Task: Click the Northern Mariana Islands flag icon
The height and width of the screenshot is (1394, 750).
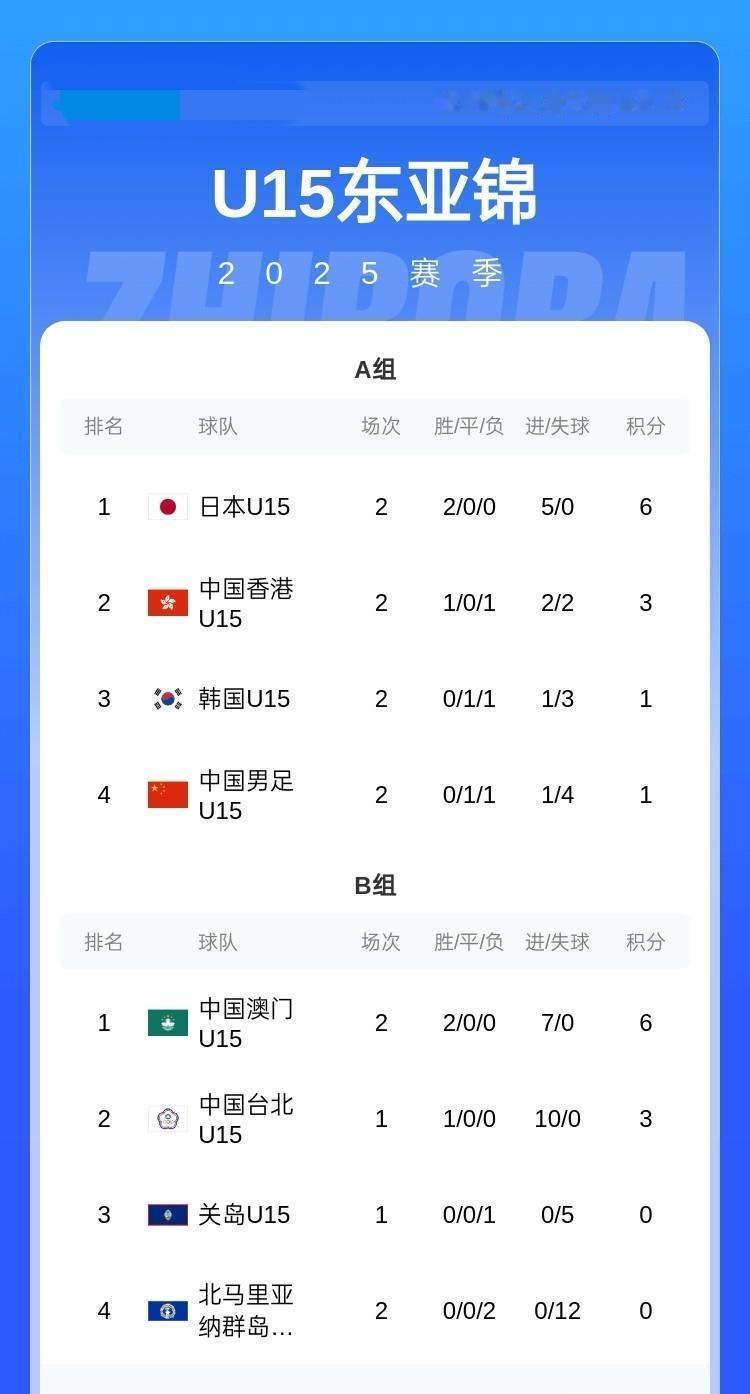Action: (x=166, y=1310)
